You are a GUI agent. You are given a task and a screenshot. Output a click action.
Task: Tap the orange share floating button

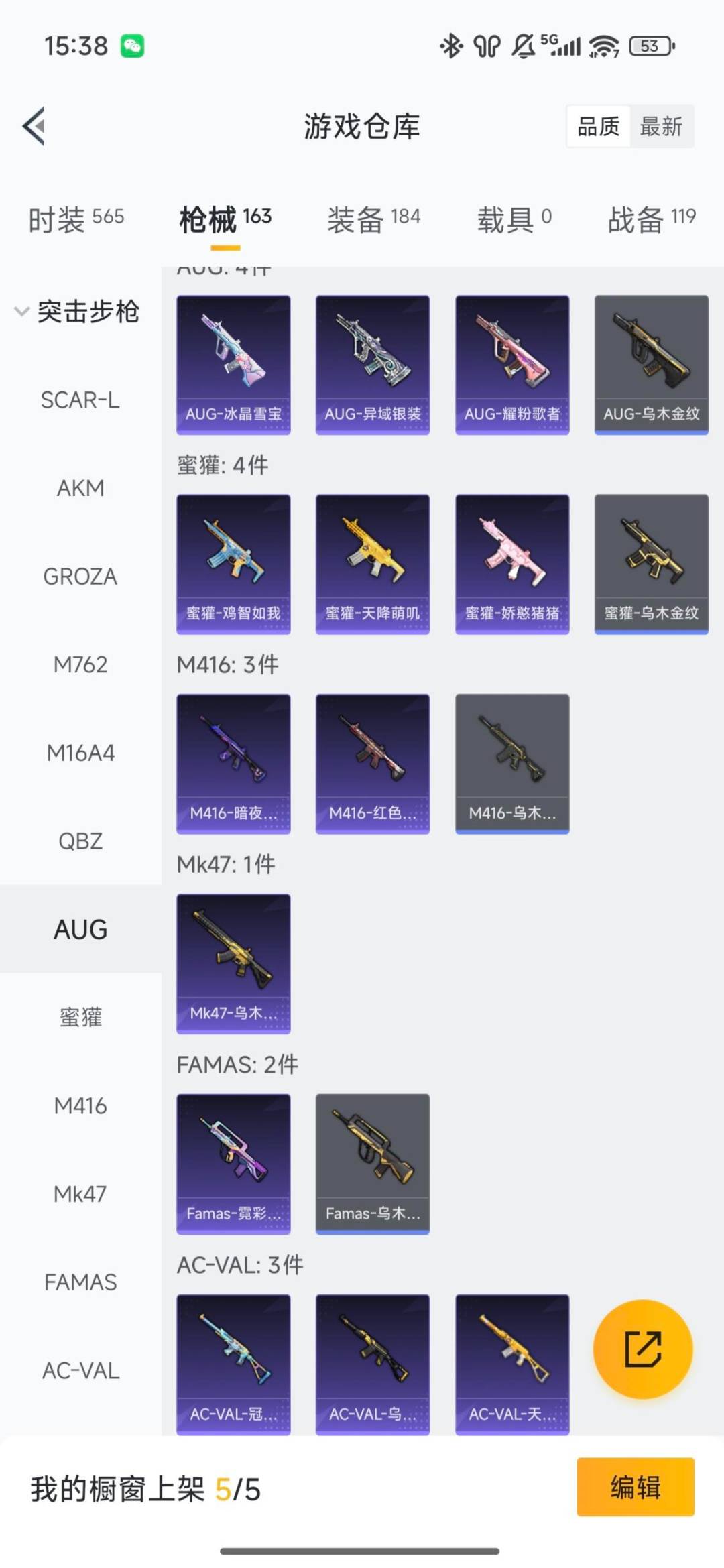643,1349
